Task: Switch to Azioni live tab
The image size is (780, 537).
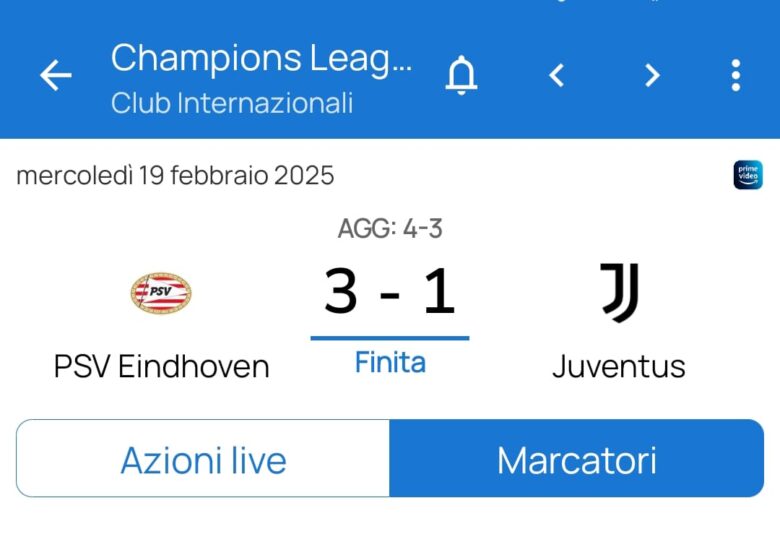Action: tap(203, 460)
